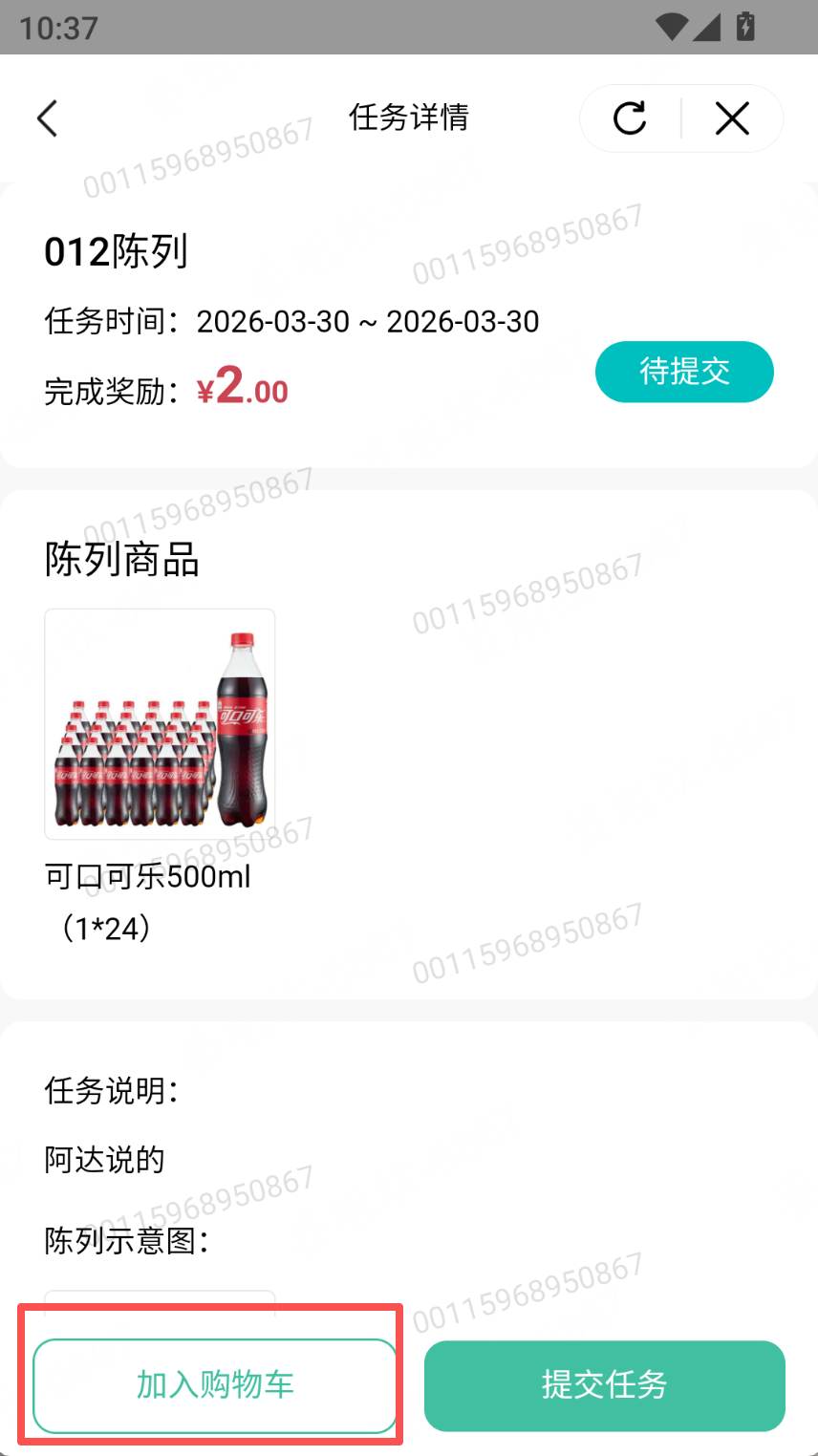
Task: Submit the task with 提交任务
Action: pyautogui.click(x=604, y=1384)
